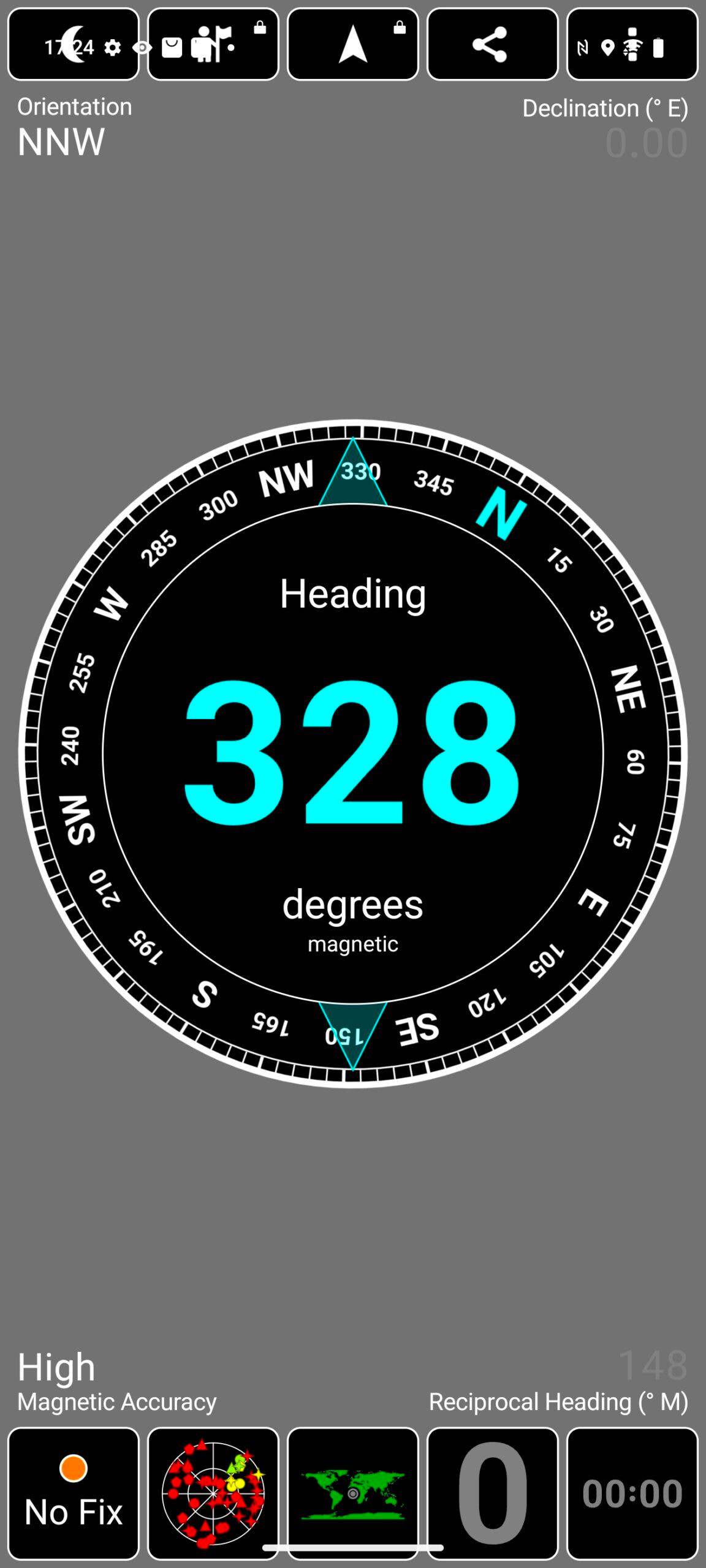Open the locked navigation arrow feature
This screenshot has width=706, height=1568.
pyautogui.click(x=353, y=44)
